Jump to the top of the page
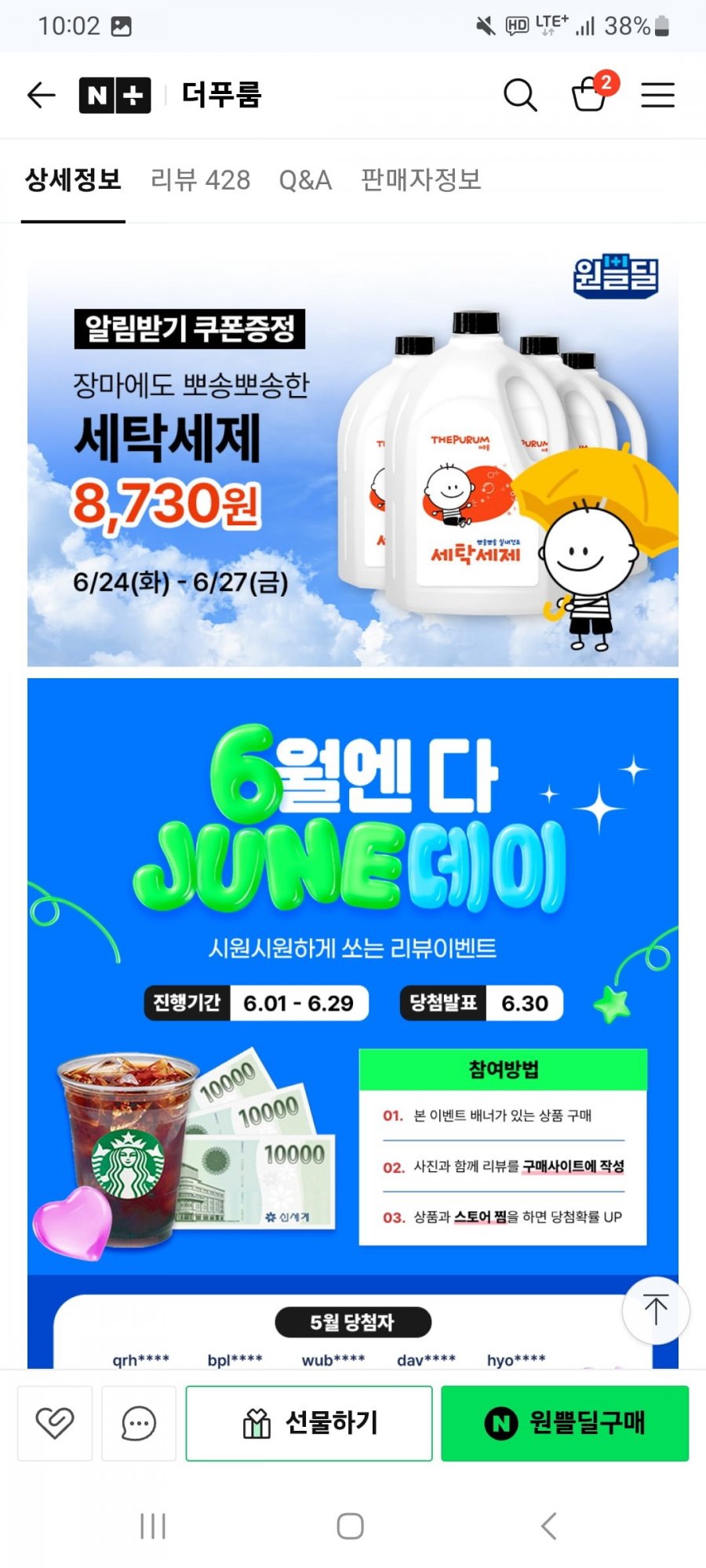 (x=656, y=1310)
